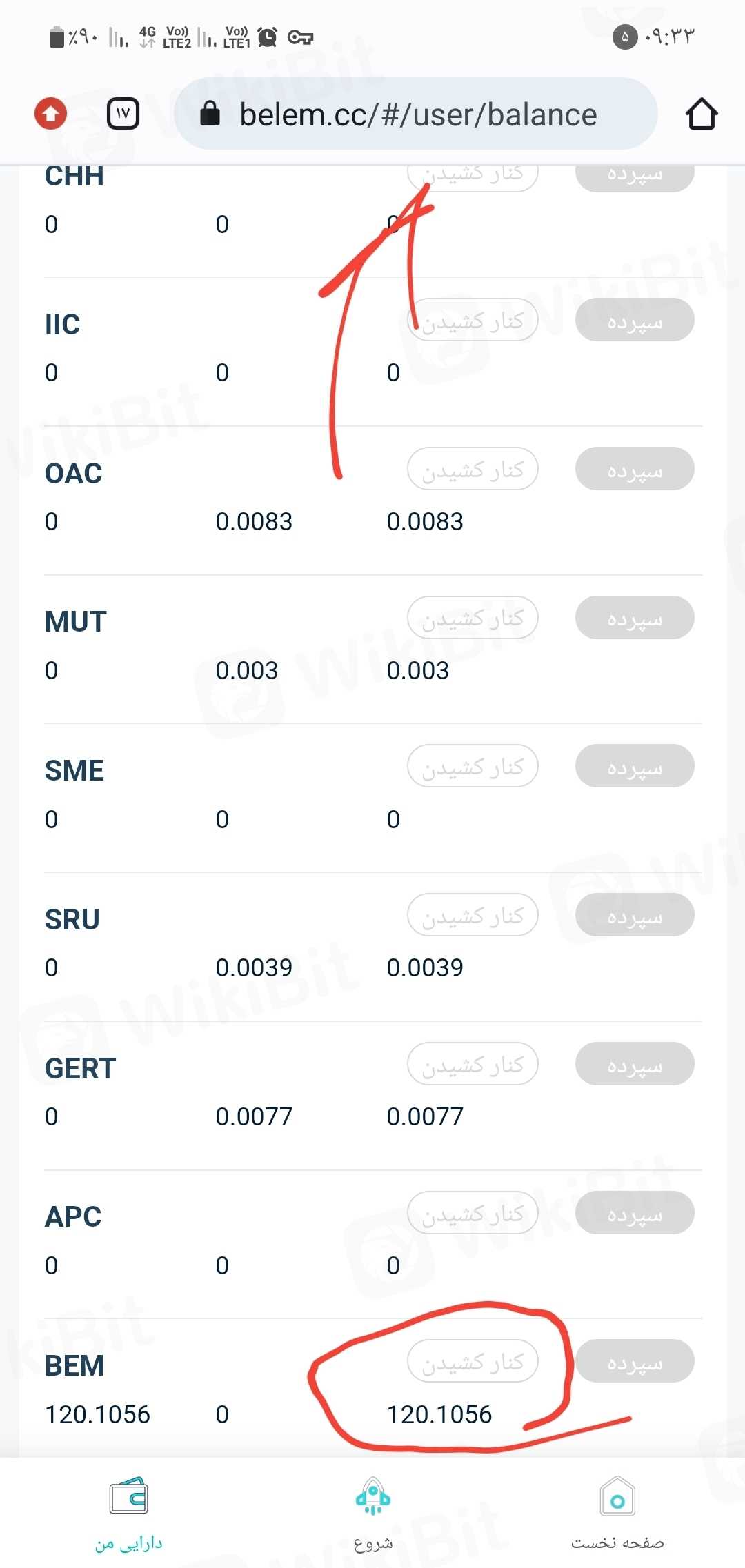Deposit into the OAC balance

(x=635, y=470)
